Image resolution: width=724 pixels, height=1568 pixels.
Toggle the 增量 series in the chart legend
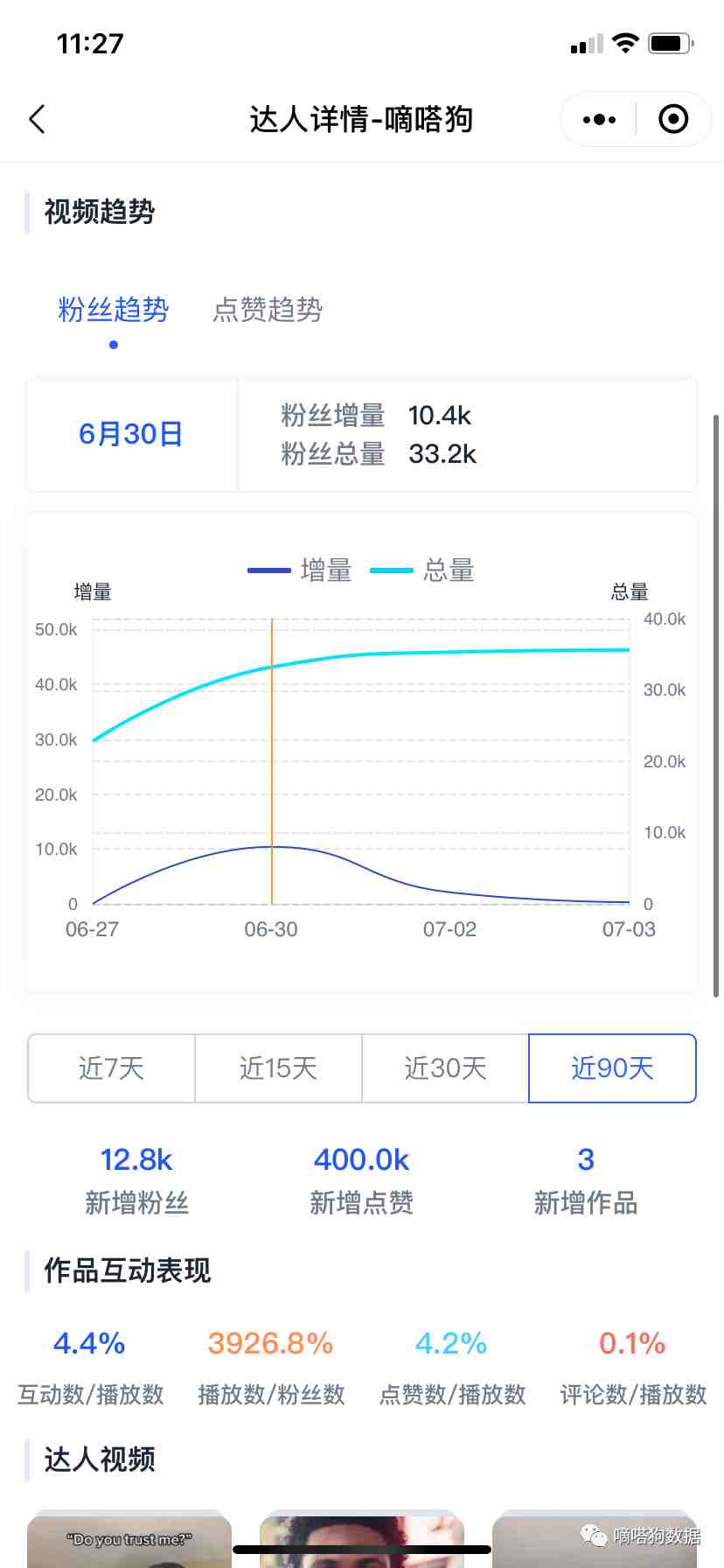tap(300, 570)
